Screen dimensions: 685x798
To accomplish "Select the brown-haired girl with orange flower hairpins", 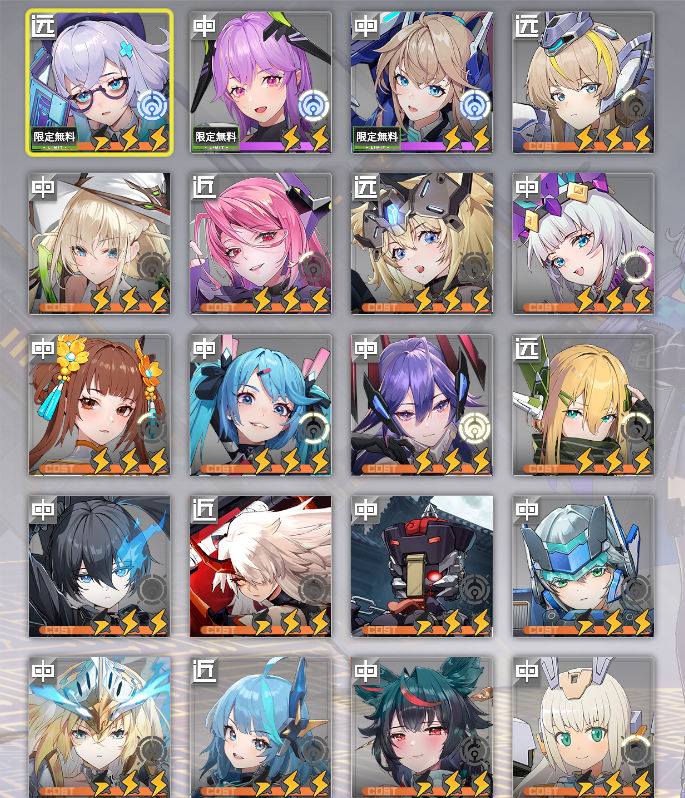I will (100, 405).
